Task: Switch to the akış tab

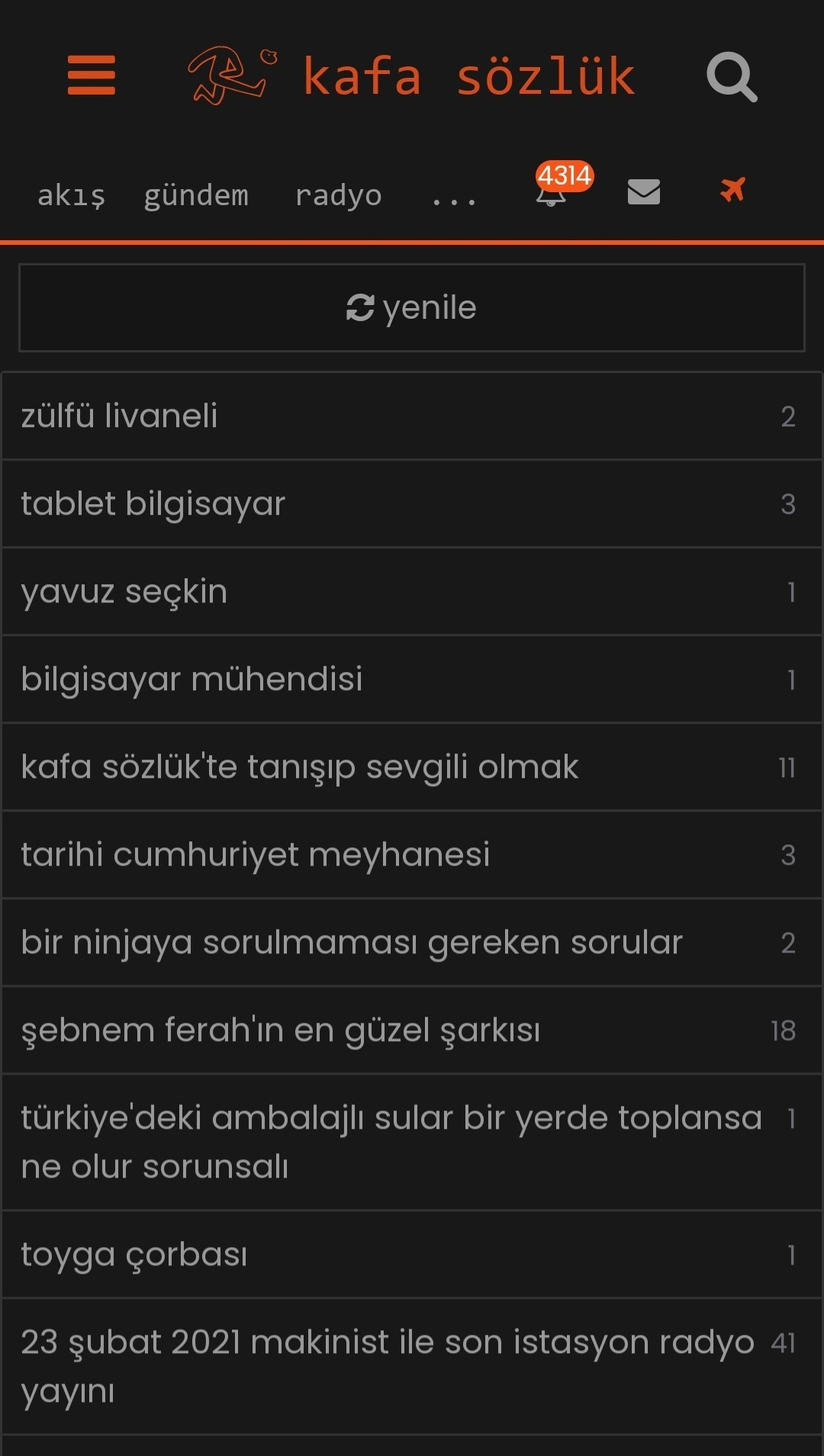Action: click(x=71, y=195)
